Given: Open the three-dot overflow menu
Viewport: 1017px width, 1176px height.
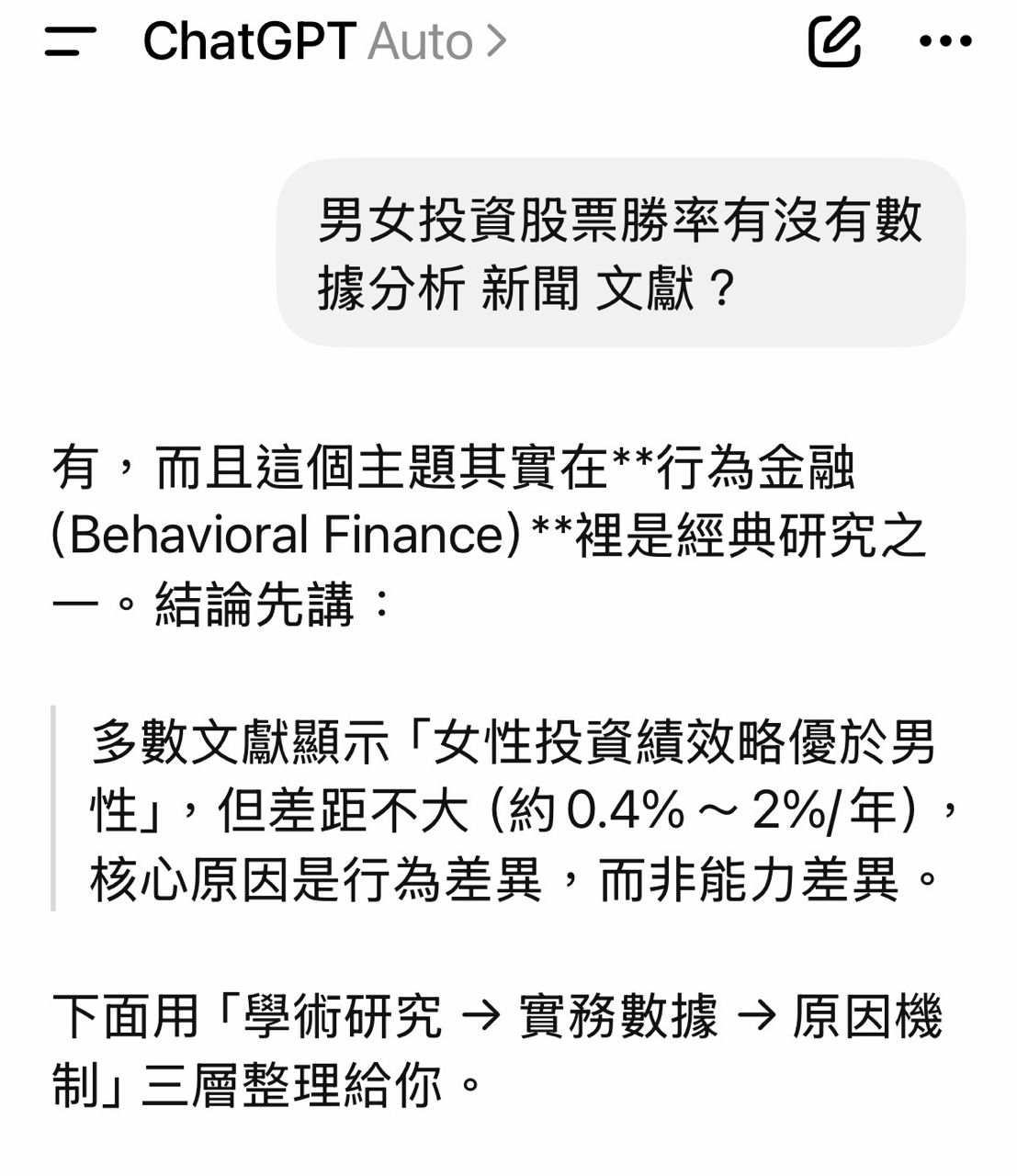Looking at the screenshot, I should 945,42.
